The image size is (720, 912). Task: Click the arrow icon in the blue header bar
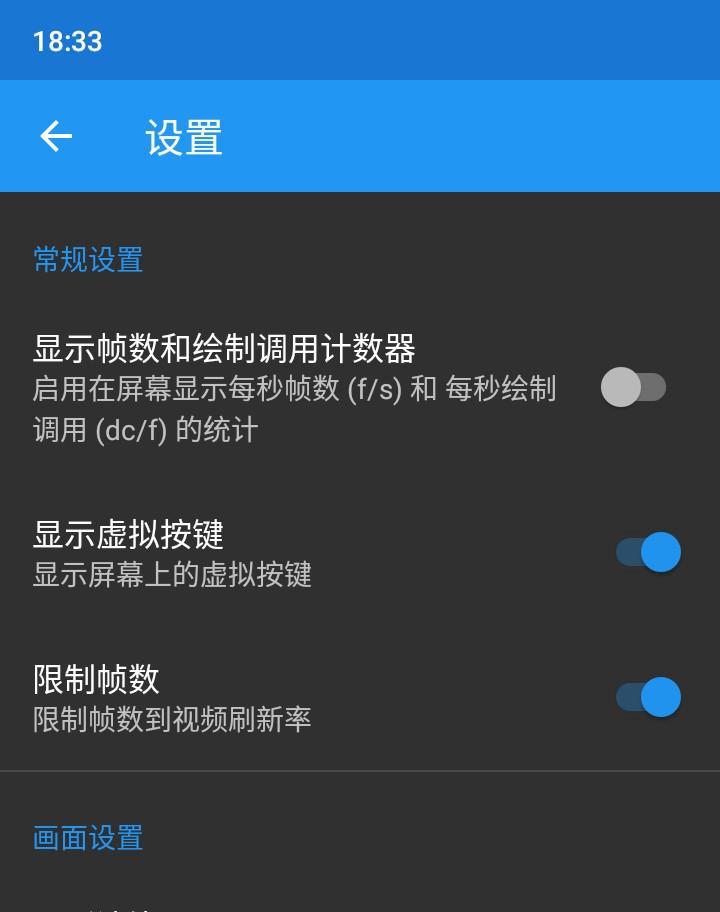[x=55, y=137]
